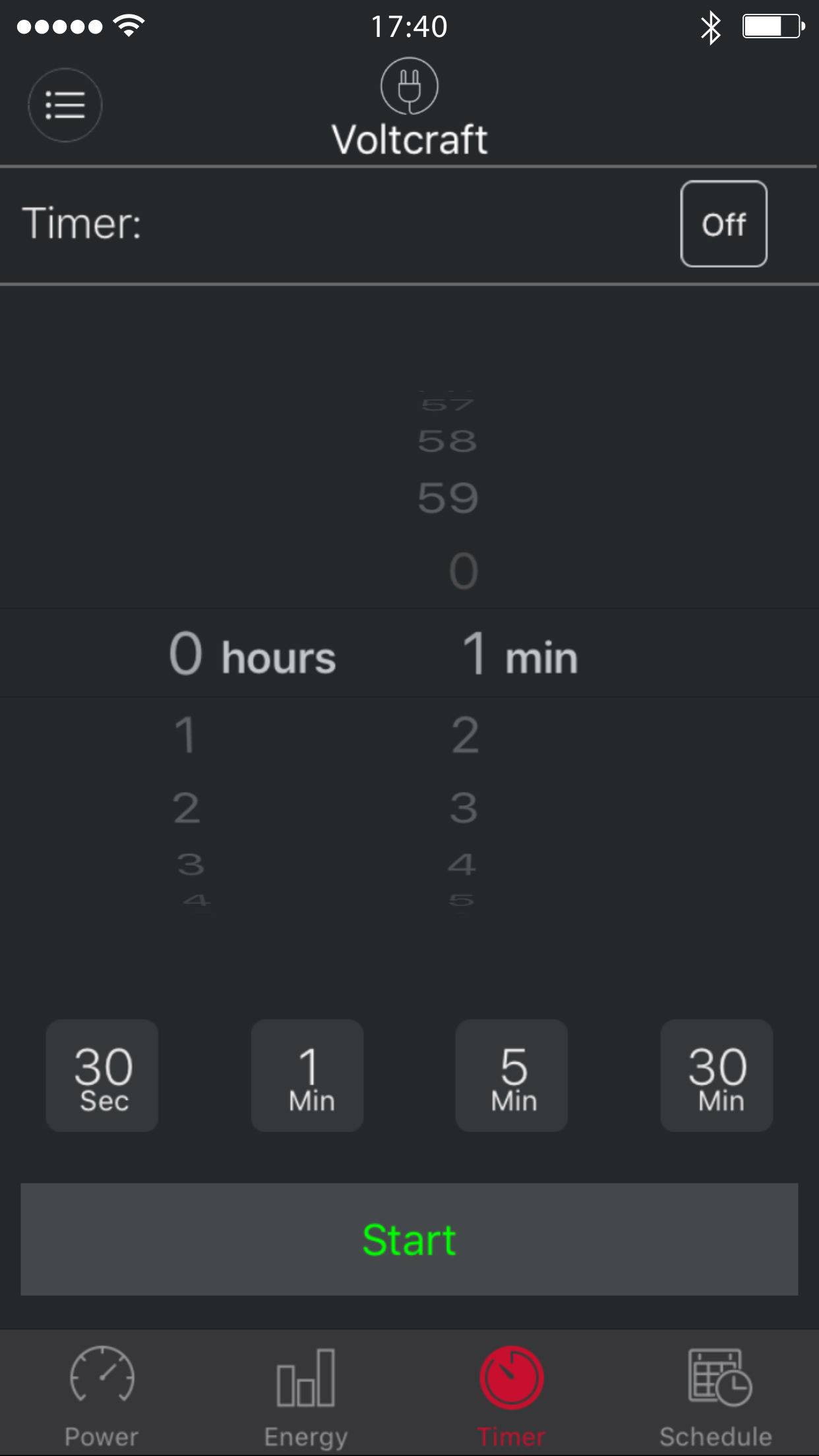The image size is (819, 1456).
Task: Tap the Wi-Fi icon in the status bar
Action: [x=129, y=25]
